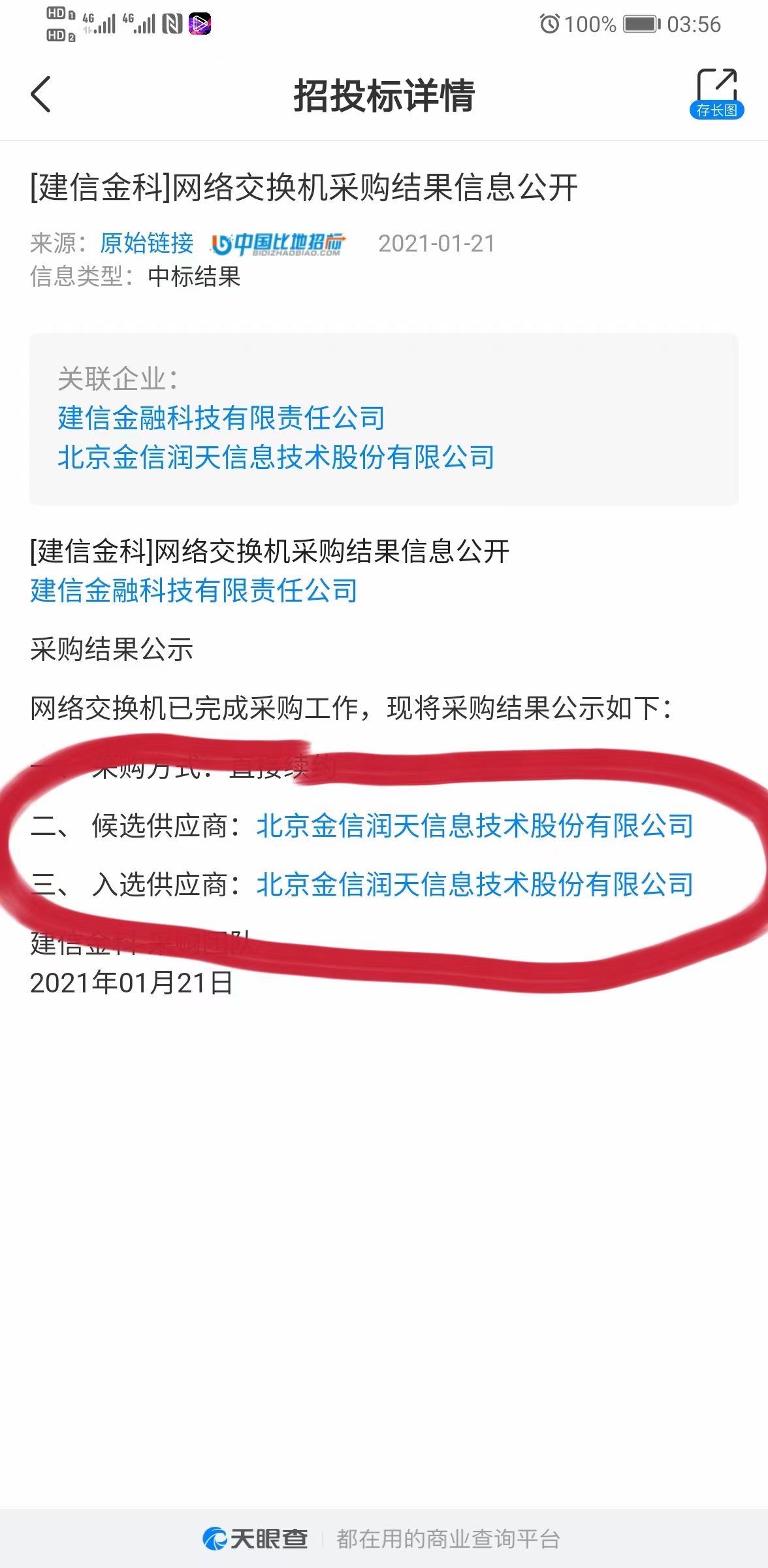Go back using the top-left arrow
The width and height of the screenshot is (768, 1568).
[x=41, y=95]
